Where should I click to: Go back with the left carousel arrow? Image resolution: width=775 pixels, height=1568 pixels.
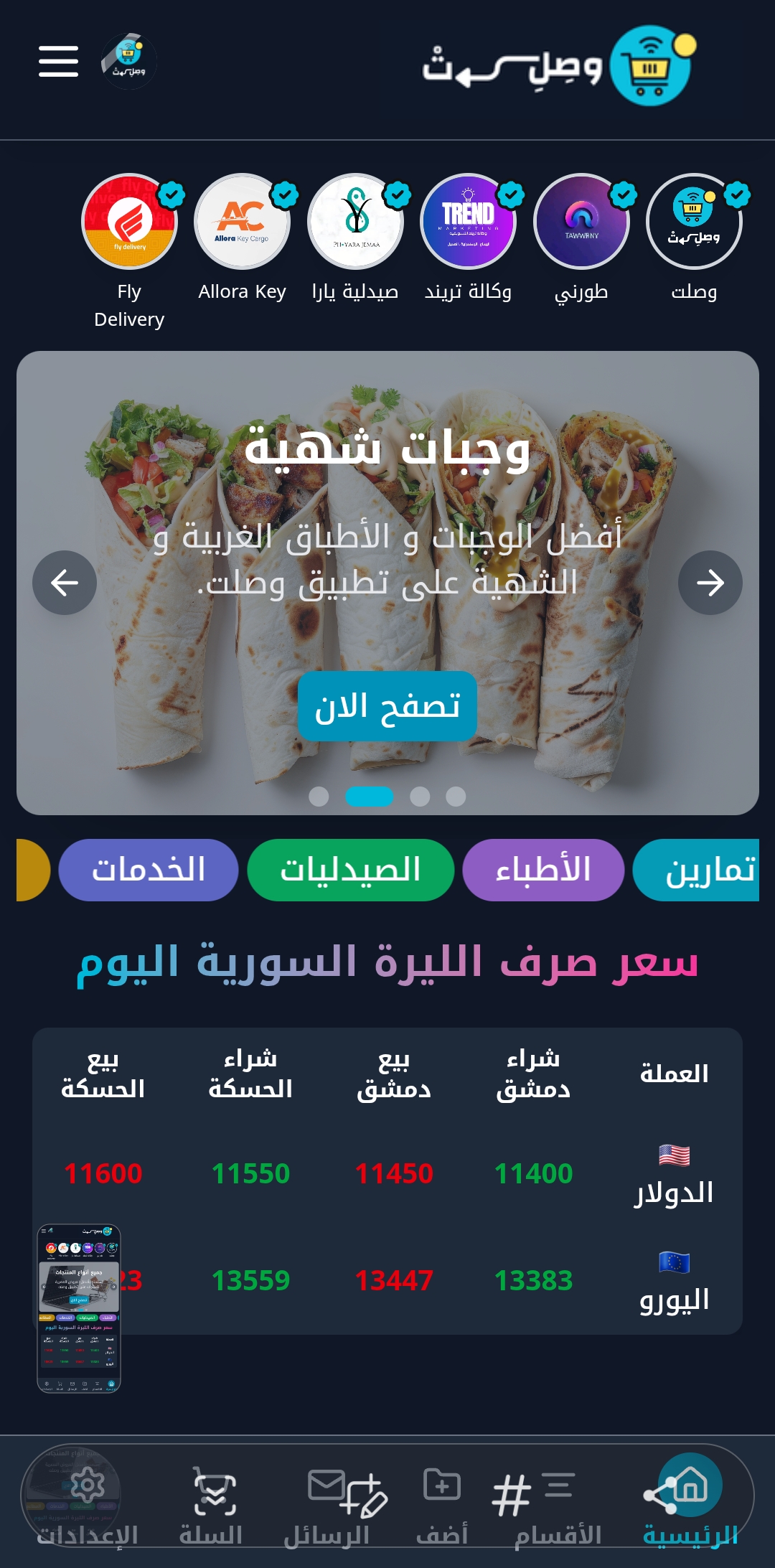point(65,583)
